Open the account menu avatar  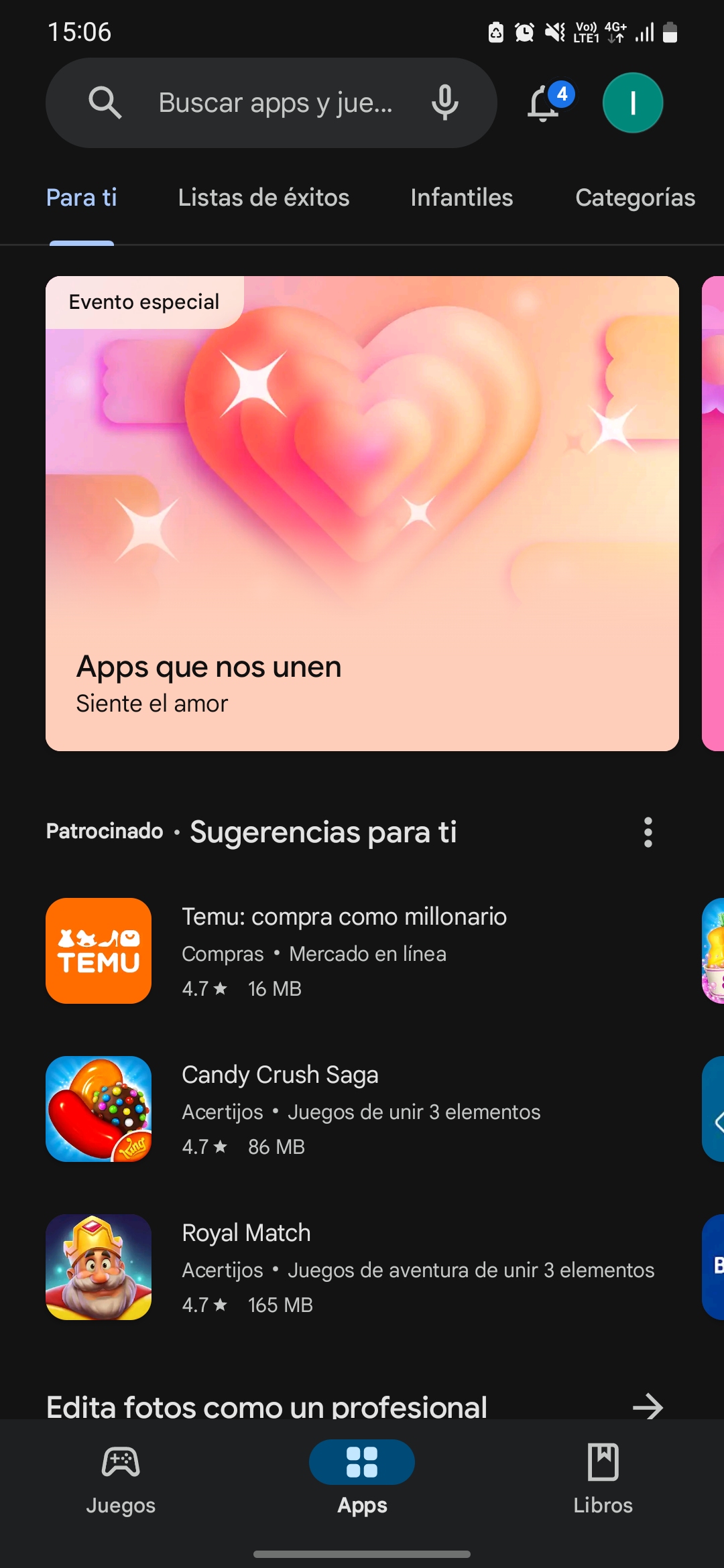click(632, 102)
